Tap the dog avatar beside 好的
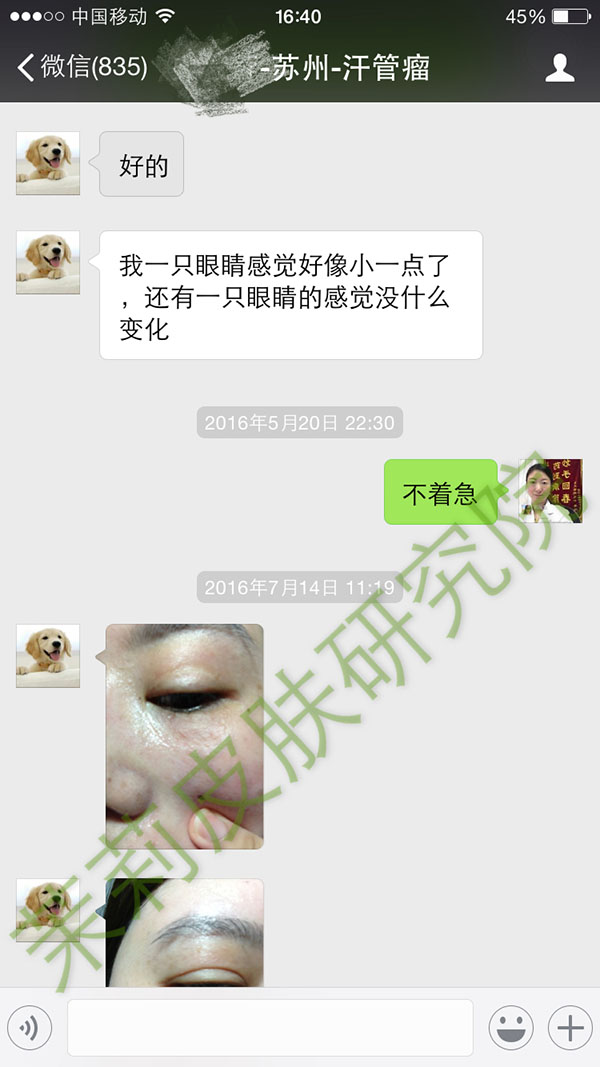 (x=47, y=163)
